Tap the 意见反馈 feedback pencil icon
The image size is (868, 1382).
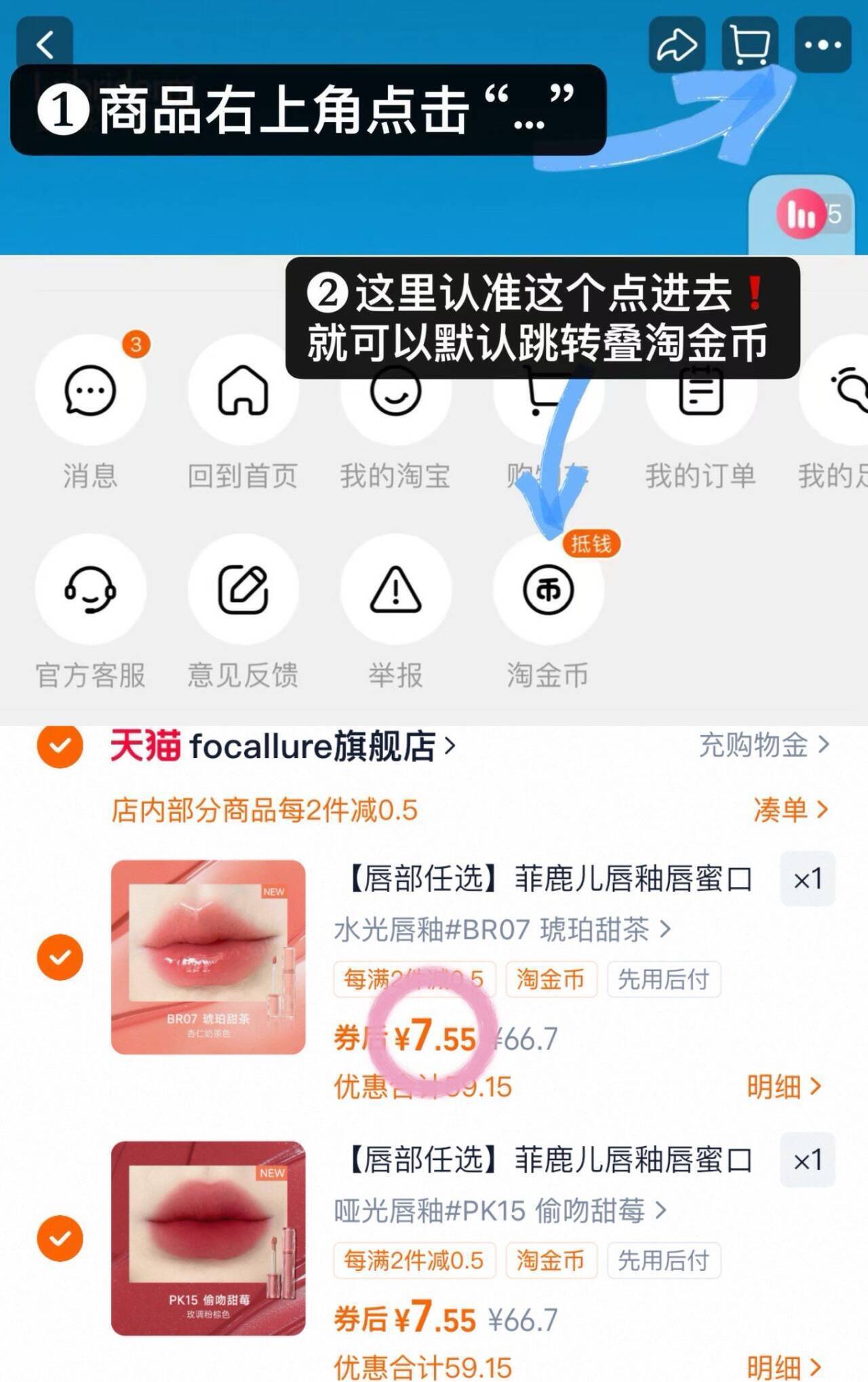[243, 590]
